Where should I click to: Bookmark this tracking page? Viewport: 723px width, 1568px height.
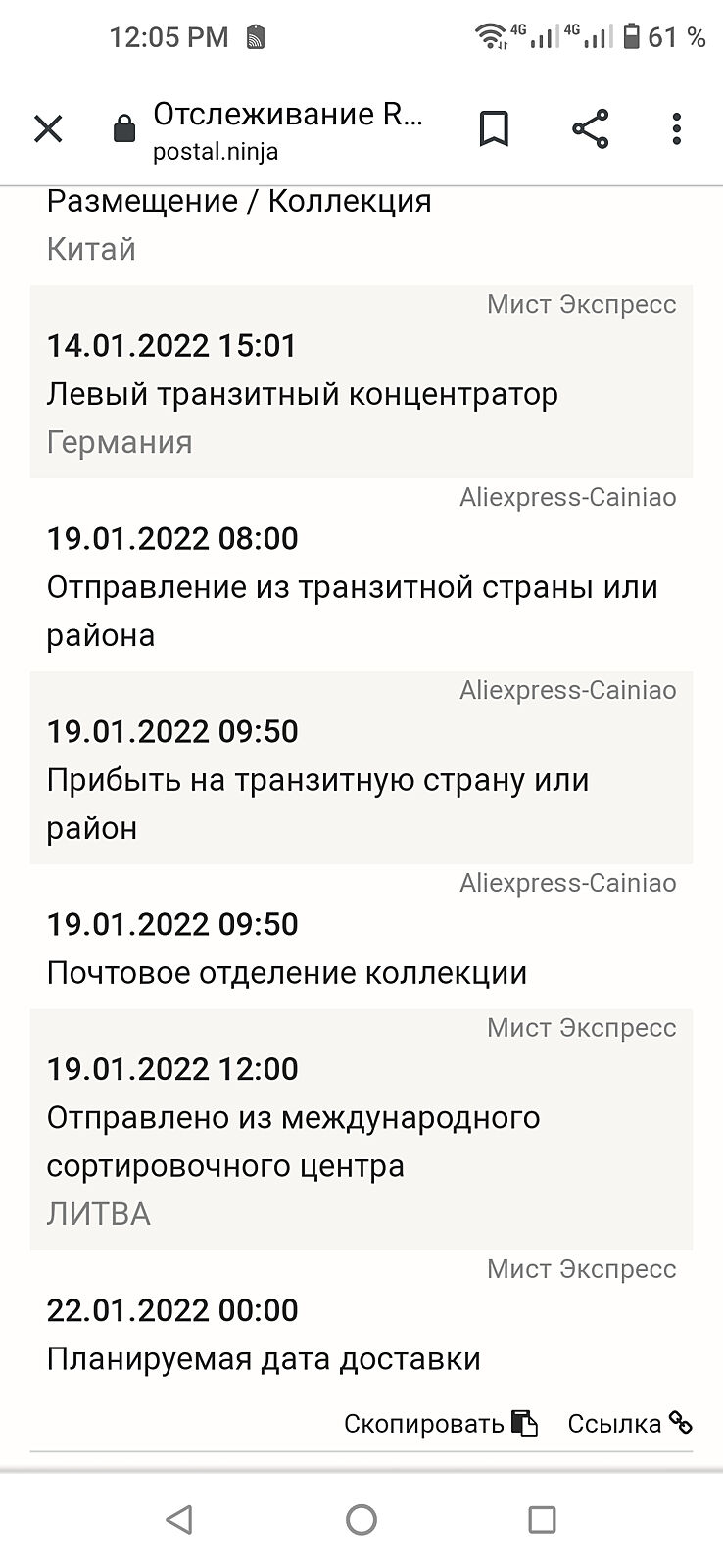click(494, 128)
